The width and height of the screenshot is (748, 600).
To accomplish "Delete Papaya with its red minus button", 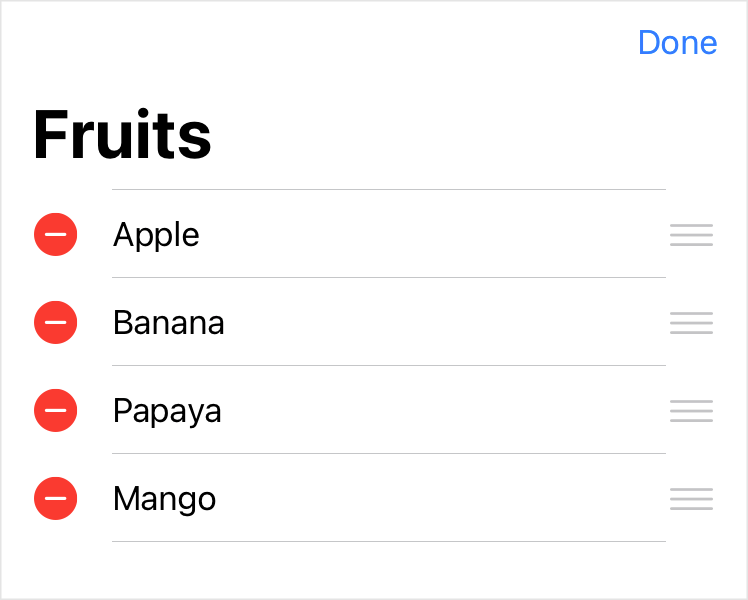I will coord(55,410).
